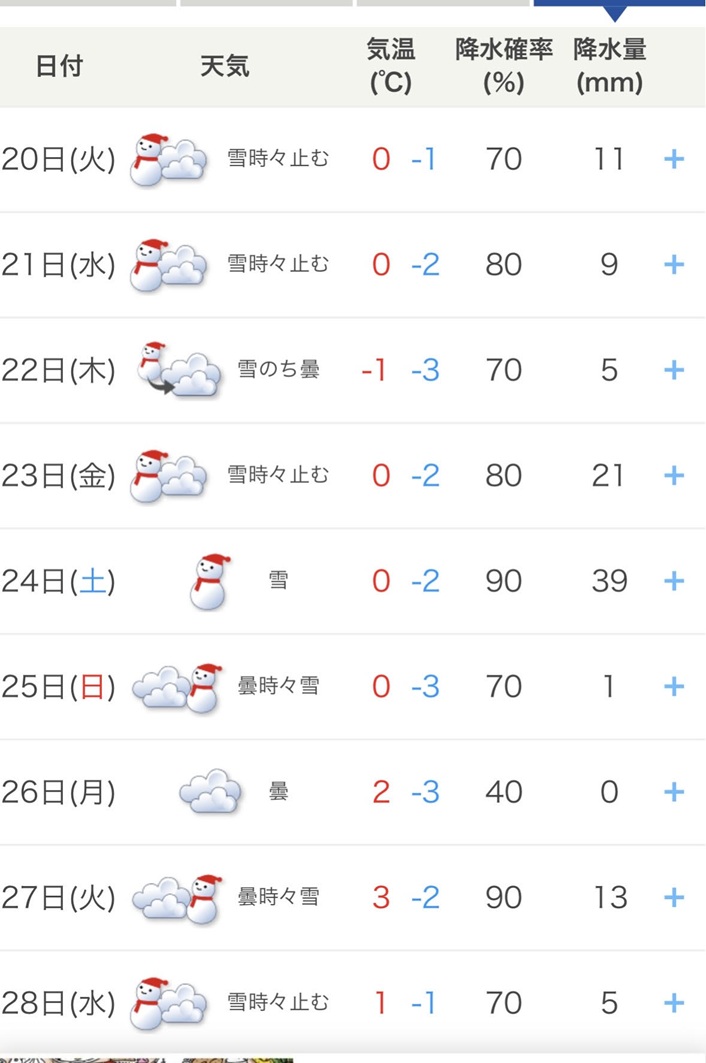Show more details for 27日(火)
Image resolution: width=706 pixels, height=1063 pixels.
pyautogui.click(x=674, y=897)
